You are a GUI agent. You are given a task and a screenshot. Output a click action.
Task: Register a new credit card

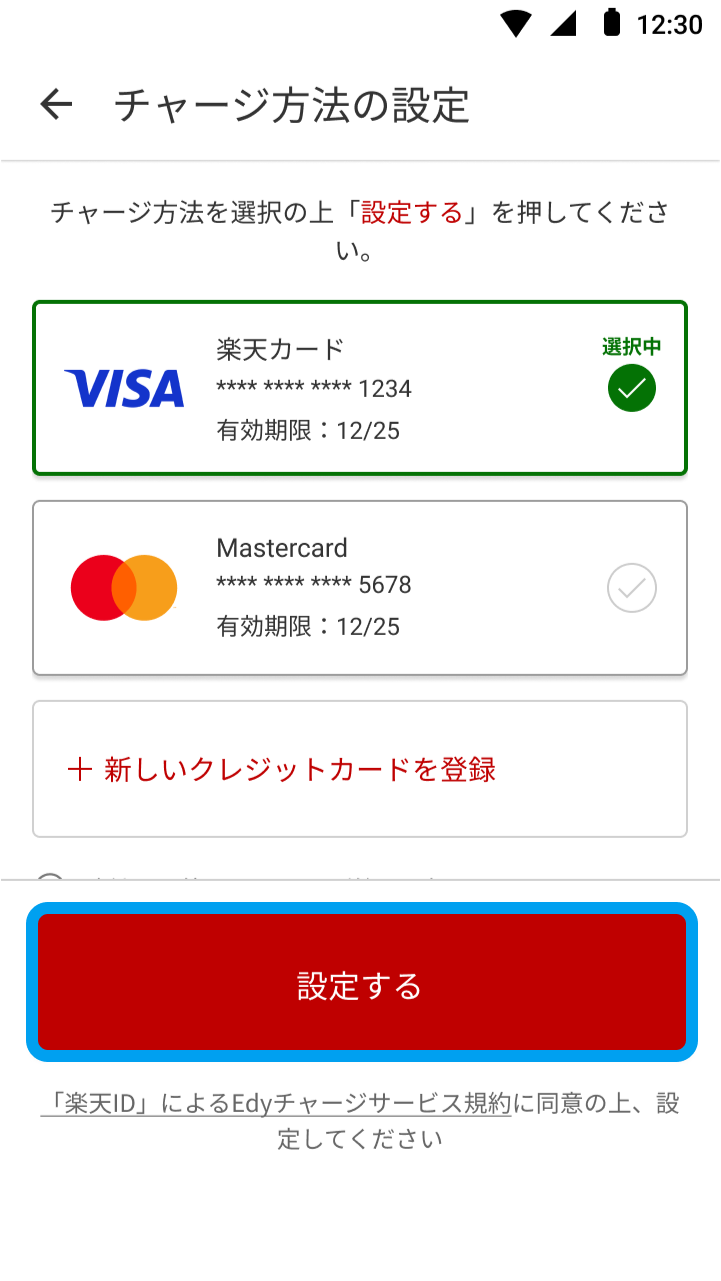(x=360, y=769)
